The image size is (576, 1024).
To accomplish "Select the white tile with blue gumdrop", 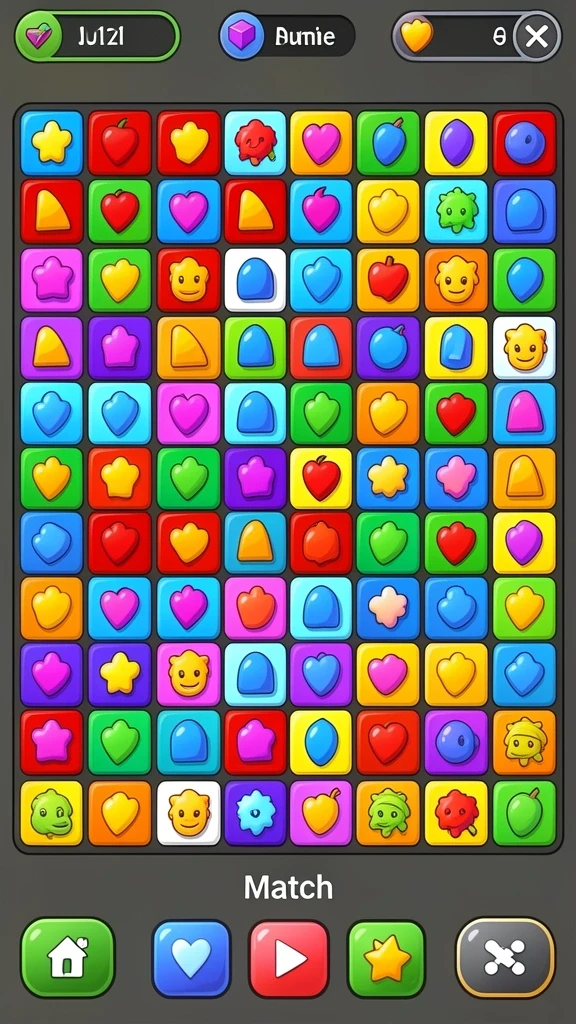I will (x=255, y=280).
